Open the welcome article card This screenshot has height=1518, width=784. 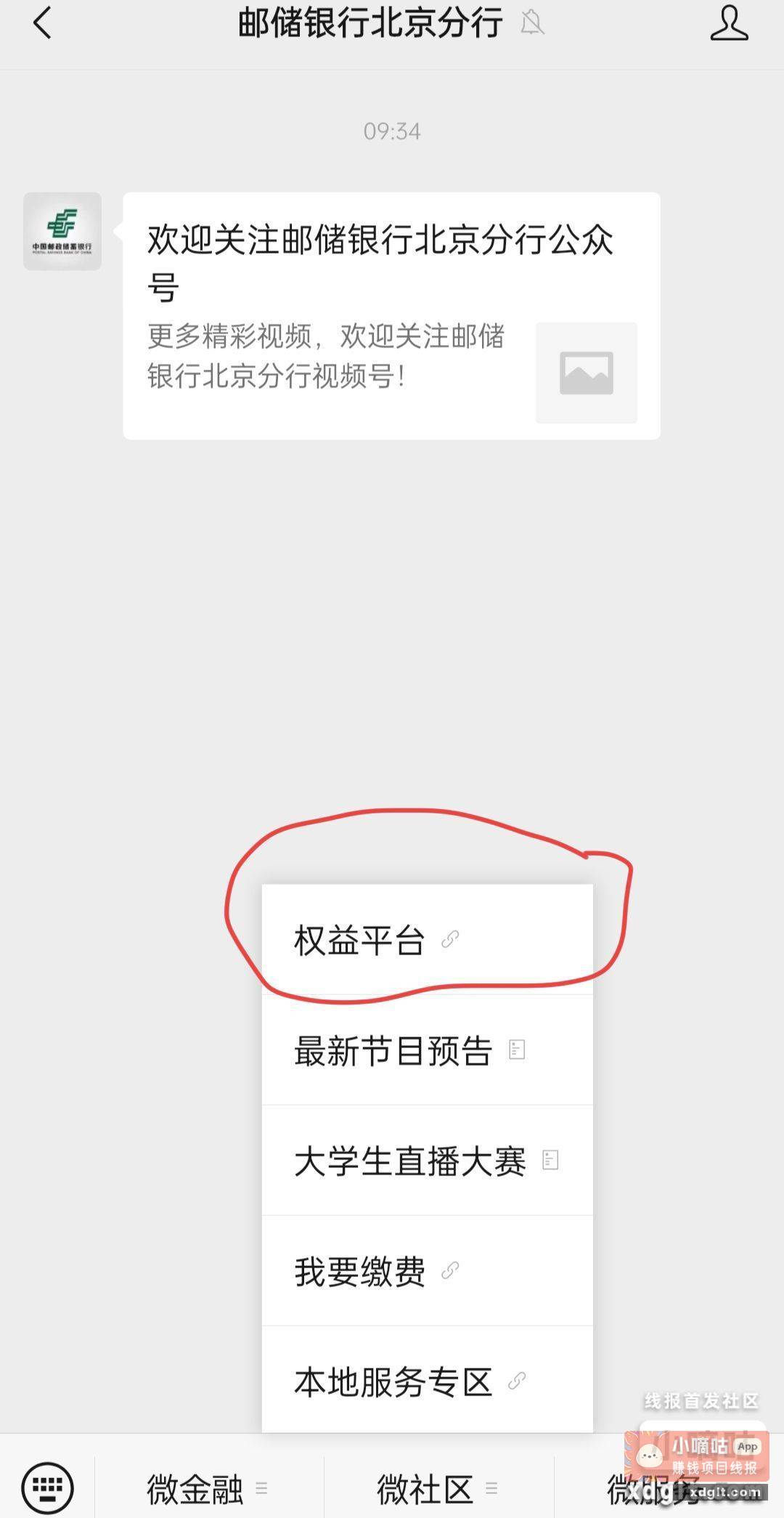[391, 316]
